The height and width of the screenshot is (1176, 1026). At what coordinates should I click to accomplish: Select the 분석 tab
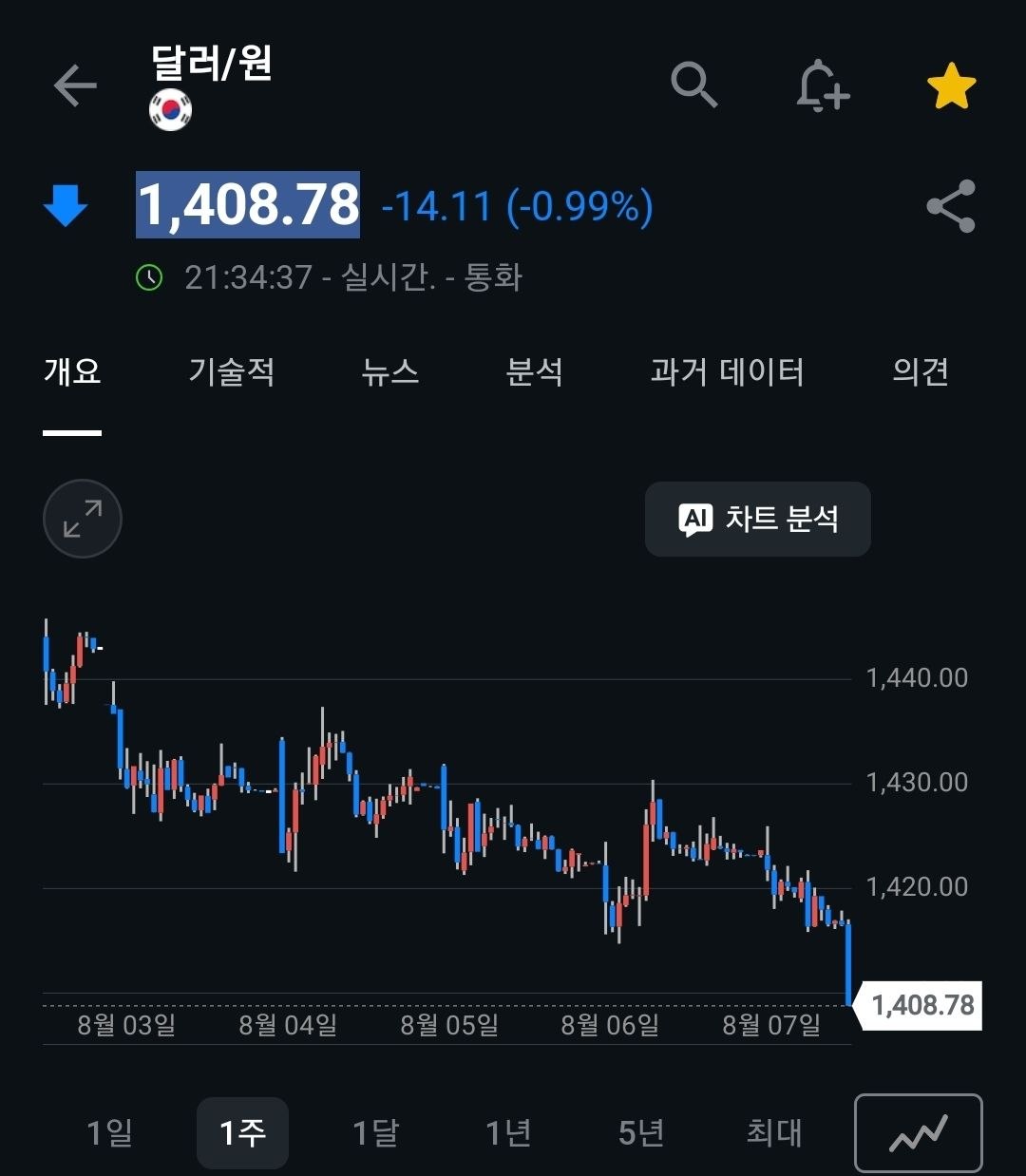tap(535, 371)
